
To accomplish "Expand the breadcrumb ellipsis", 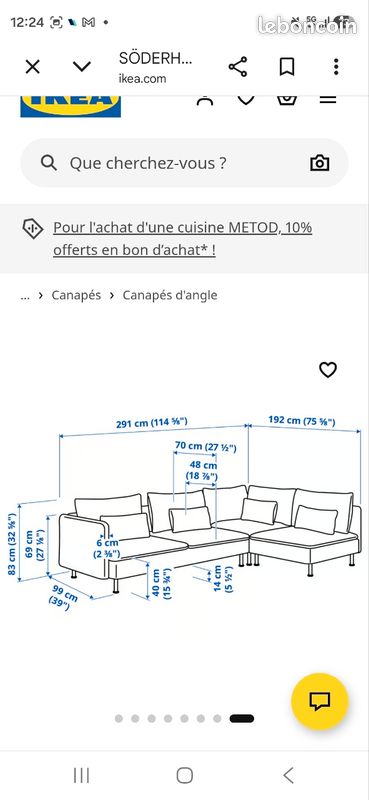I will pos(25,296).
